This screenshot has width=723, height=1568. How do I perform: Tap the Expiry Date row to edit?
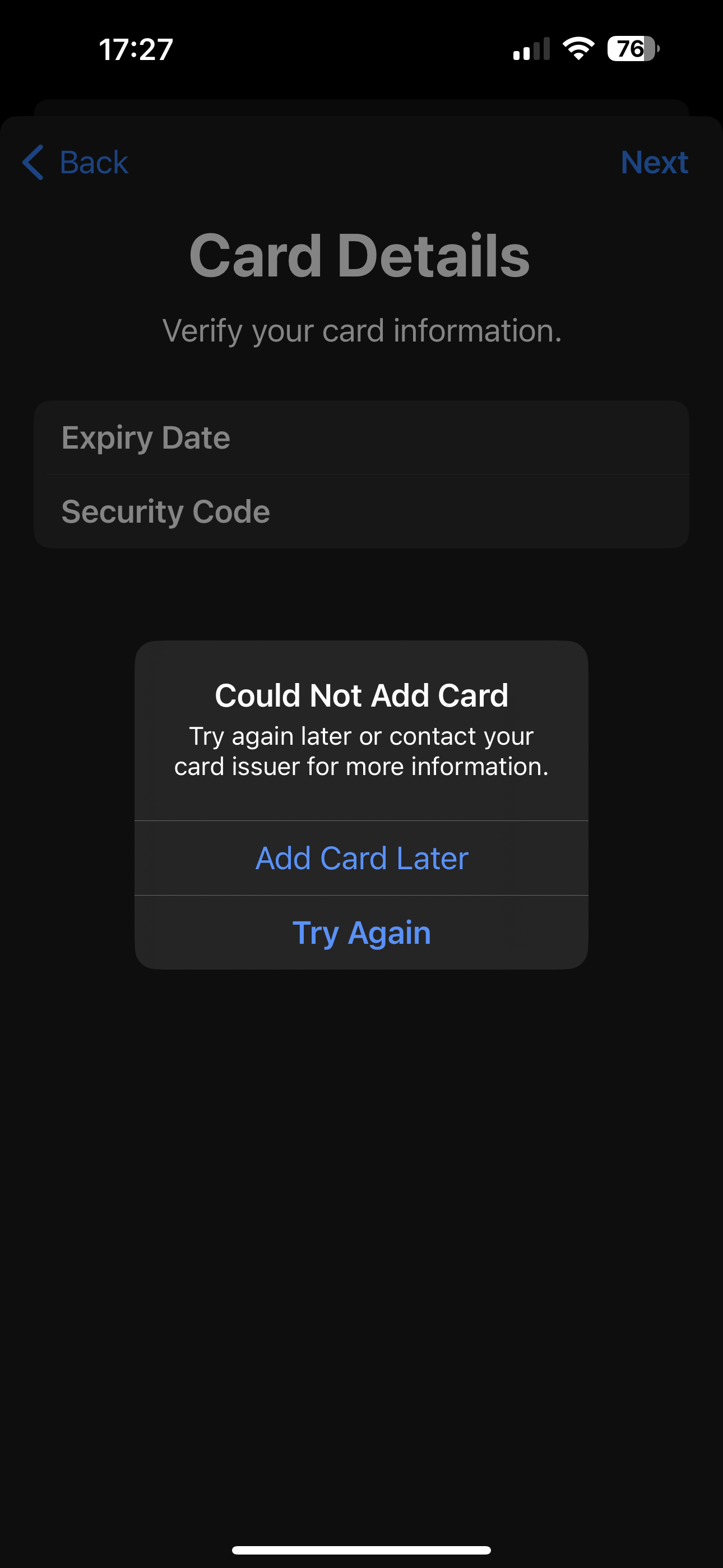coord(361,437)
